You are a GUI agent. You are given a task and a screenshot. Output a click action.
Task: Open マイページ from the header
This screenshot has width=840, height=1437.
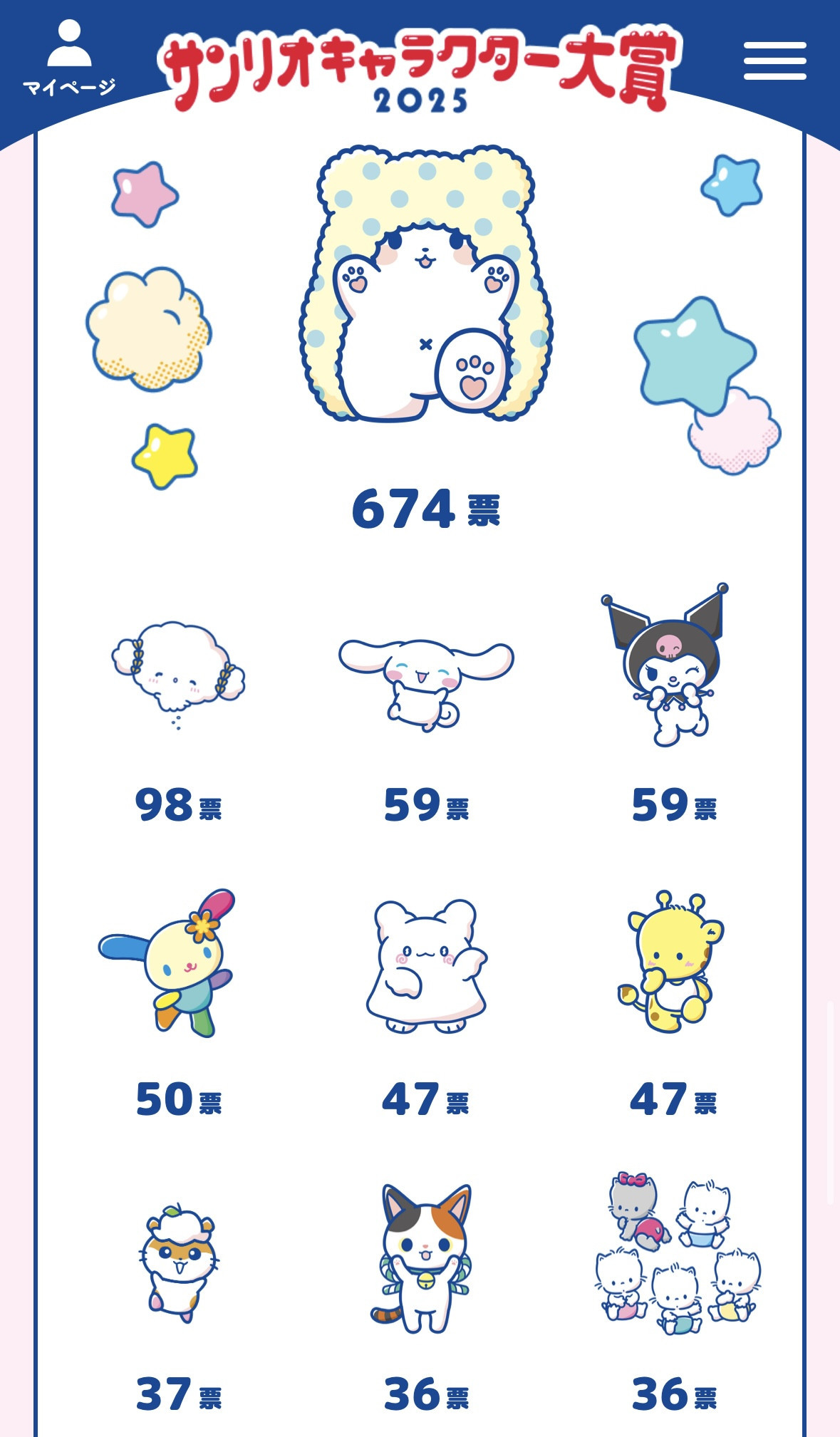(x=69, y=58)
